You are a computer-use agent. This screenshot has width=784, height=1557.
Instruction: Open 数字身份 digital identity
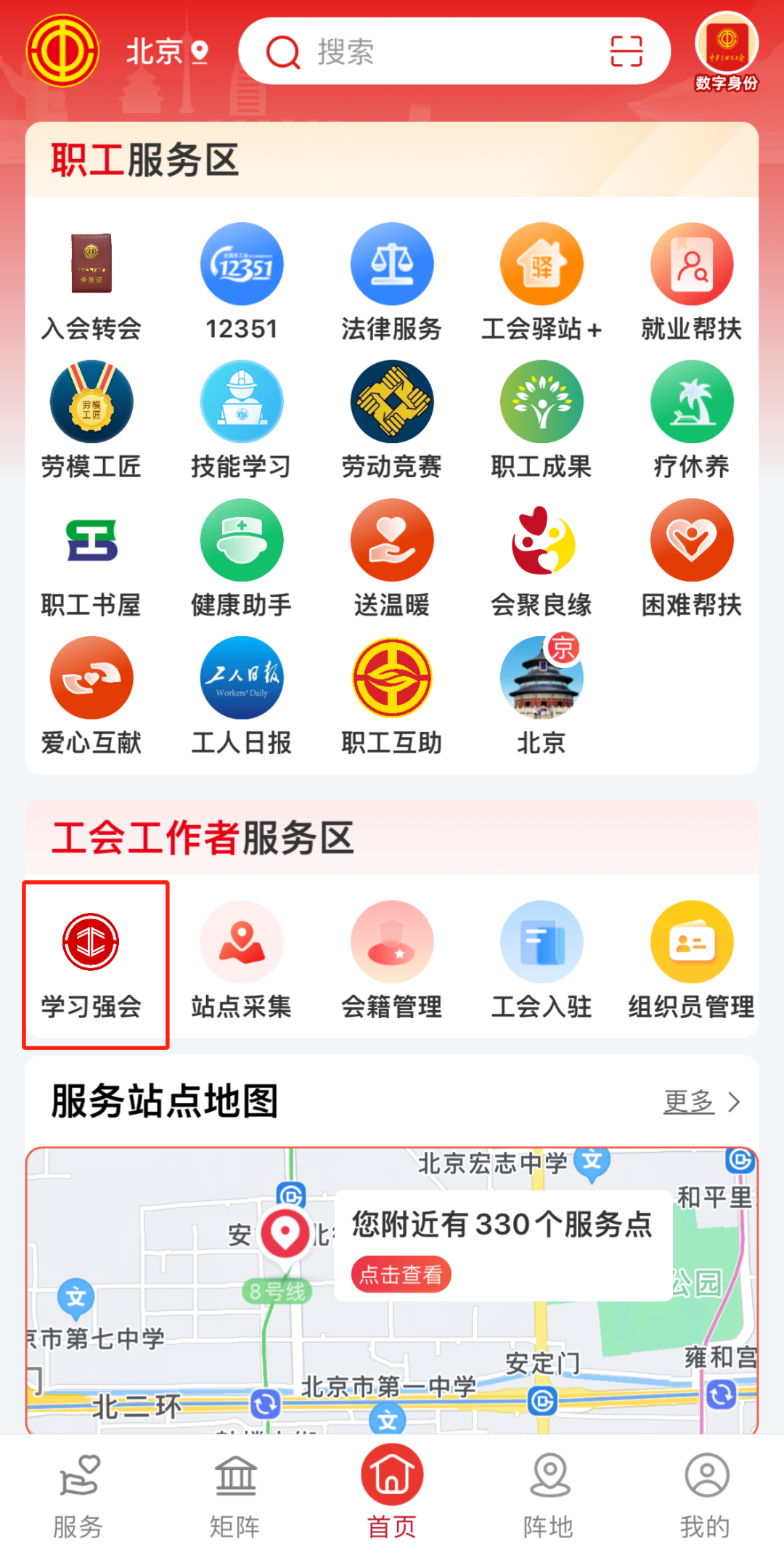pos(726,52)
